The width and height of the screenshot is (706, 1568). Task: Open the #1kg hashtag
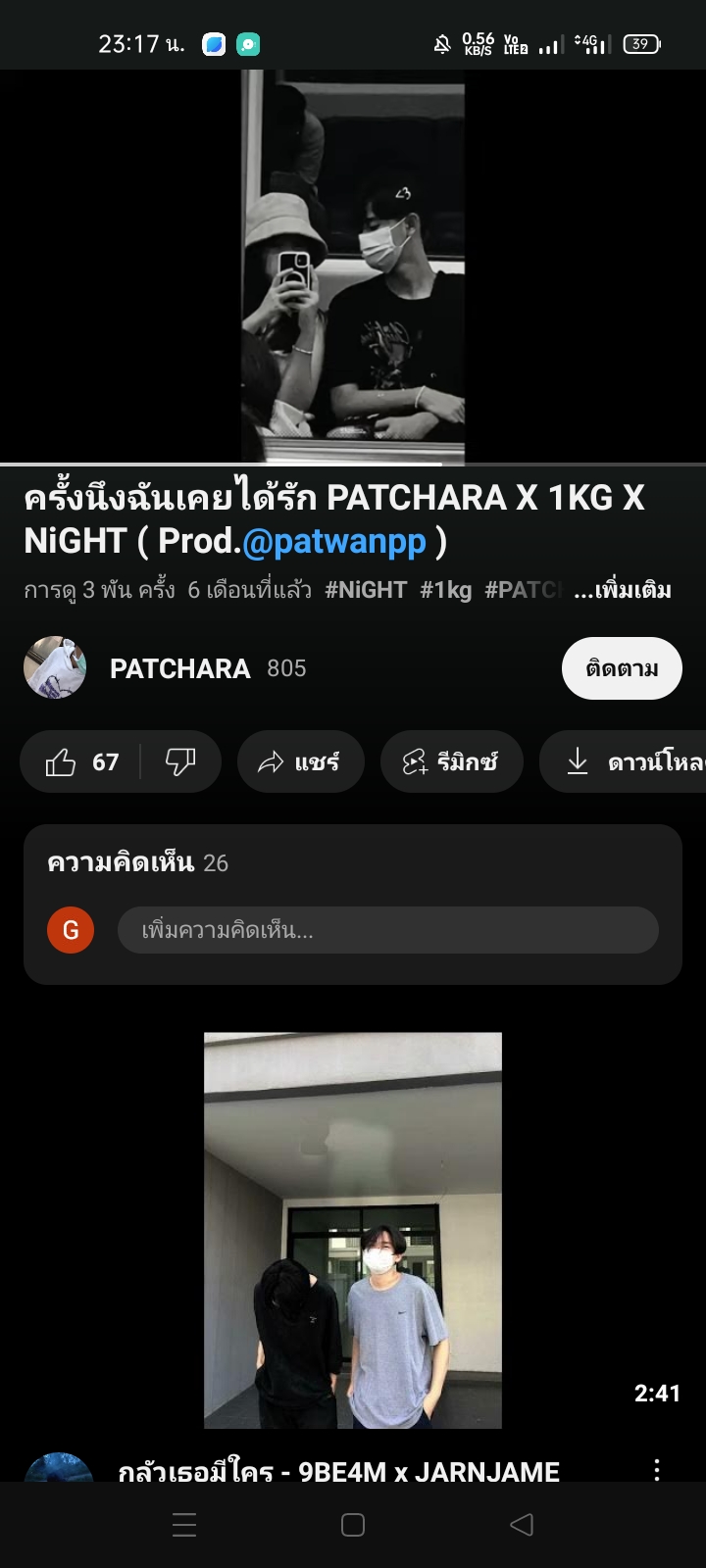coord(446,590)
